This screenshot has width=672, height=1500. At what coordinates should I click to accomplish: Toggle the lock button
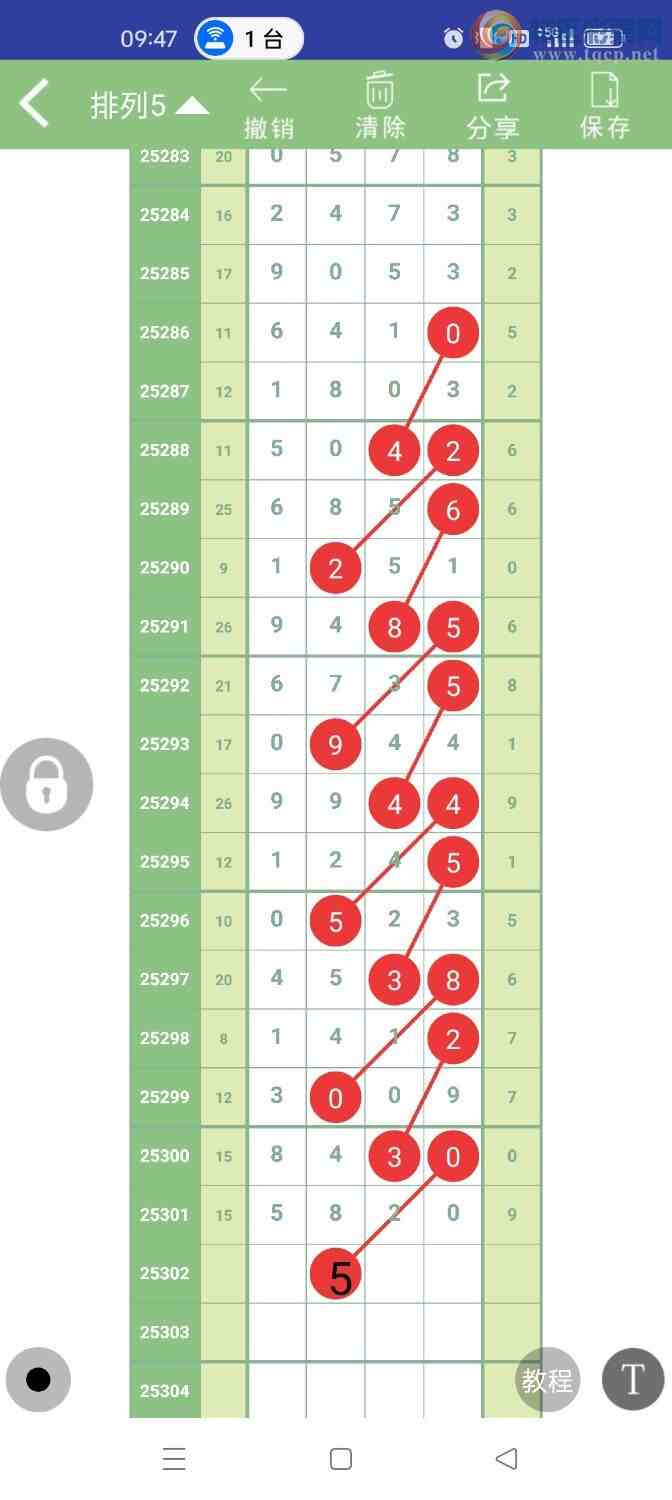pyautogui.click(x=46, y=785)
